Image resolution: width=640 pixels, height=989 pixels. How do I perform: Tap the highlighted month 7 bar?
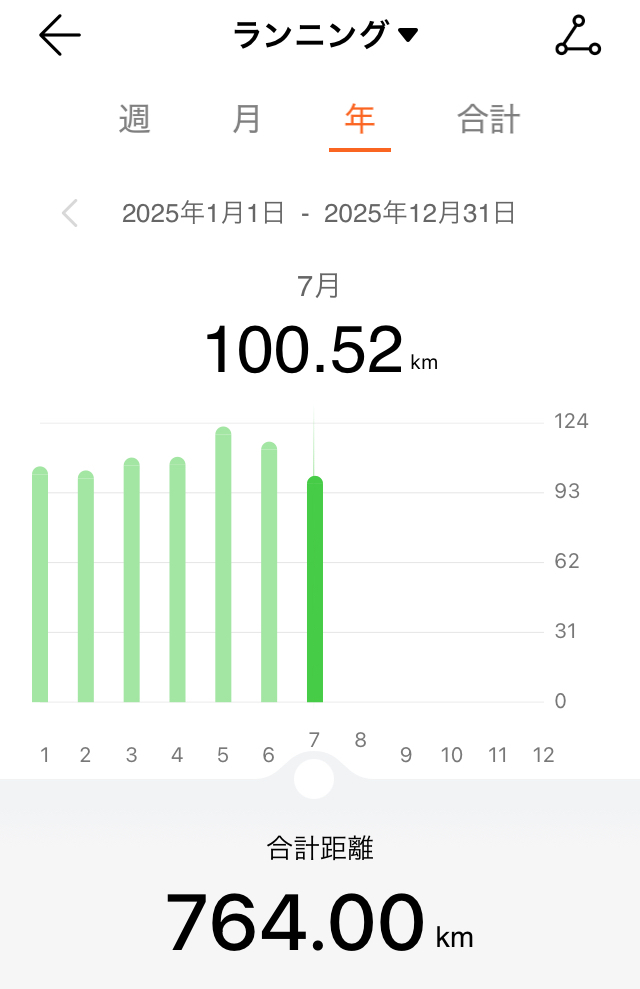pyautogui.click(x=315, y=590)
